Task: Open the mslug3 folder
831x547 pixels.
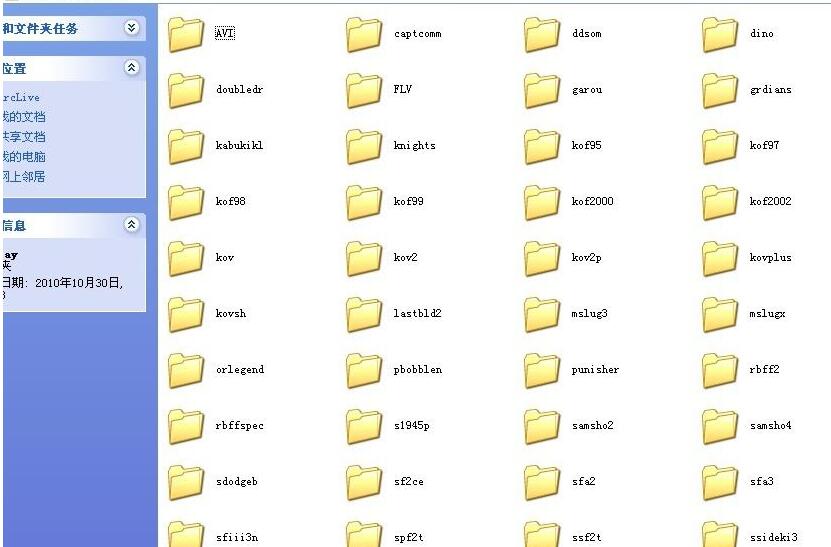Action: (x=543, y=314)
